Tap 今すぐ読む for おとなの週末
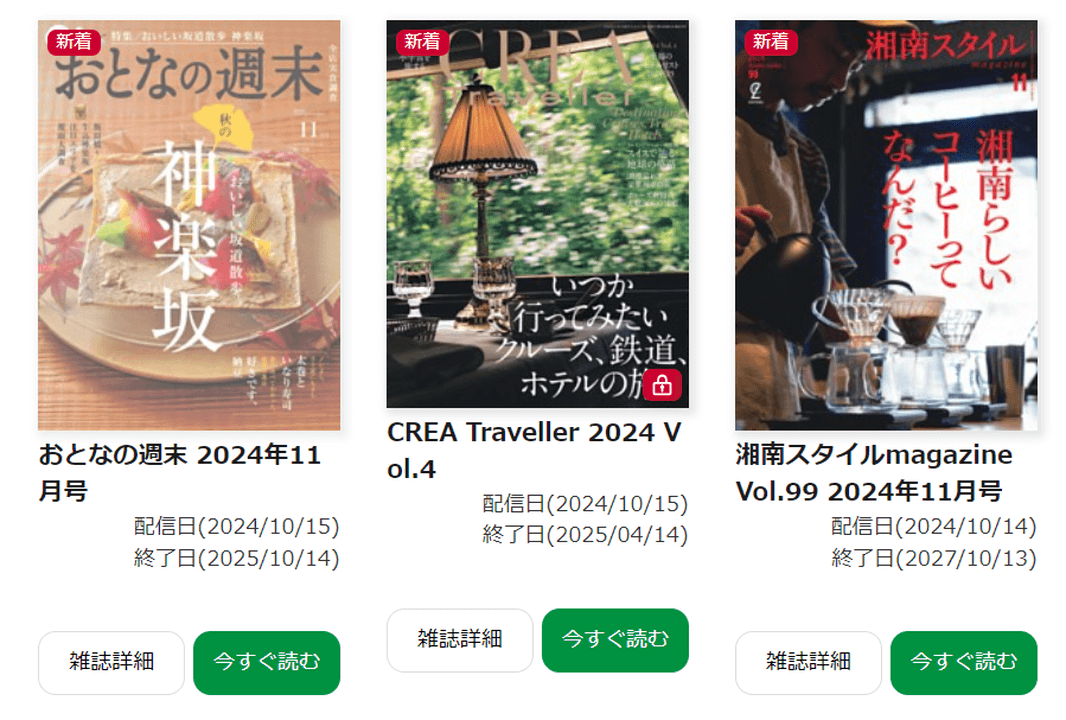 (x=266, y=662)
